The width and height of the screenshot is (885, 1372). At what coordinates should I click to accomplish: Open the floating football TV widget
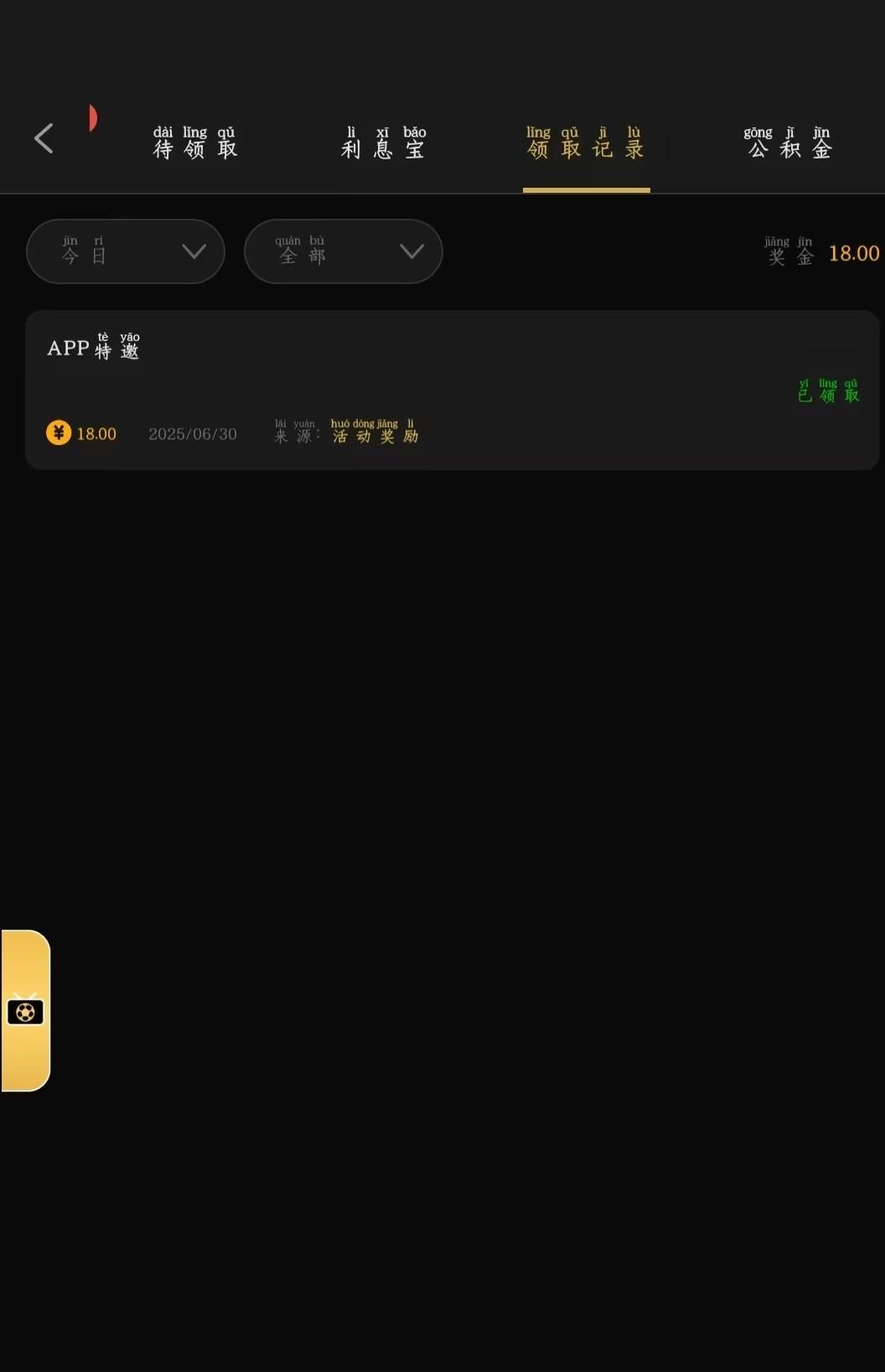click(25, 1011)
